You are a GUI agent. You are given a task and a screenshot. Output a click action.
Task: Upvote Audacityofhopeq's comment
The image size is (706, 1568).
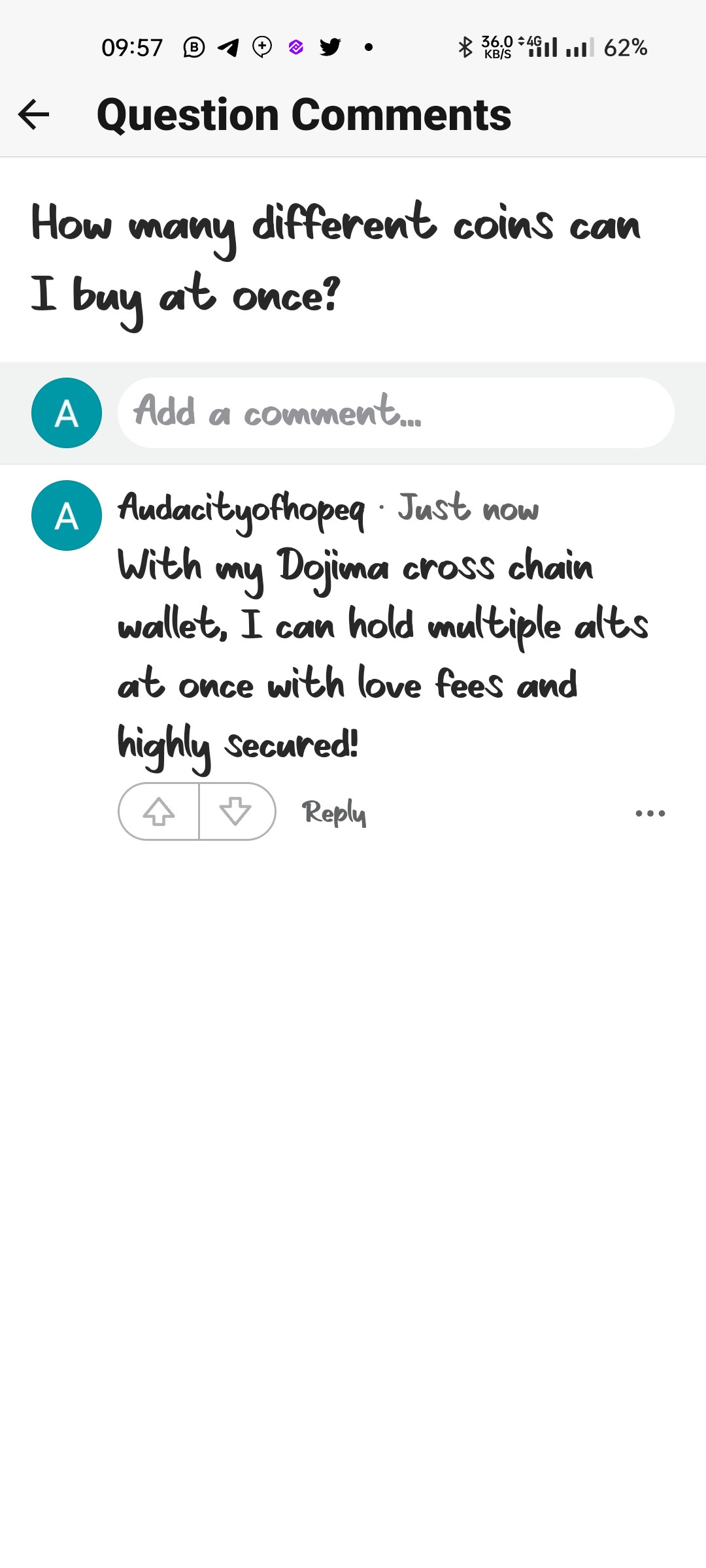coord(159,812)
